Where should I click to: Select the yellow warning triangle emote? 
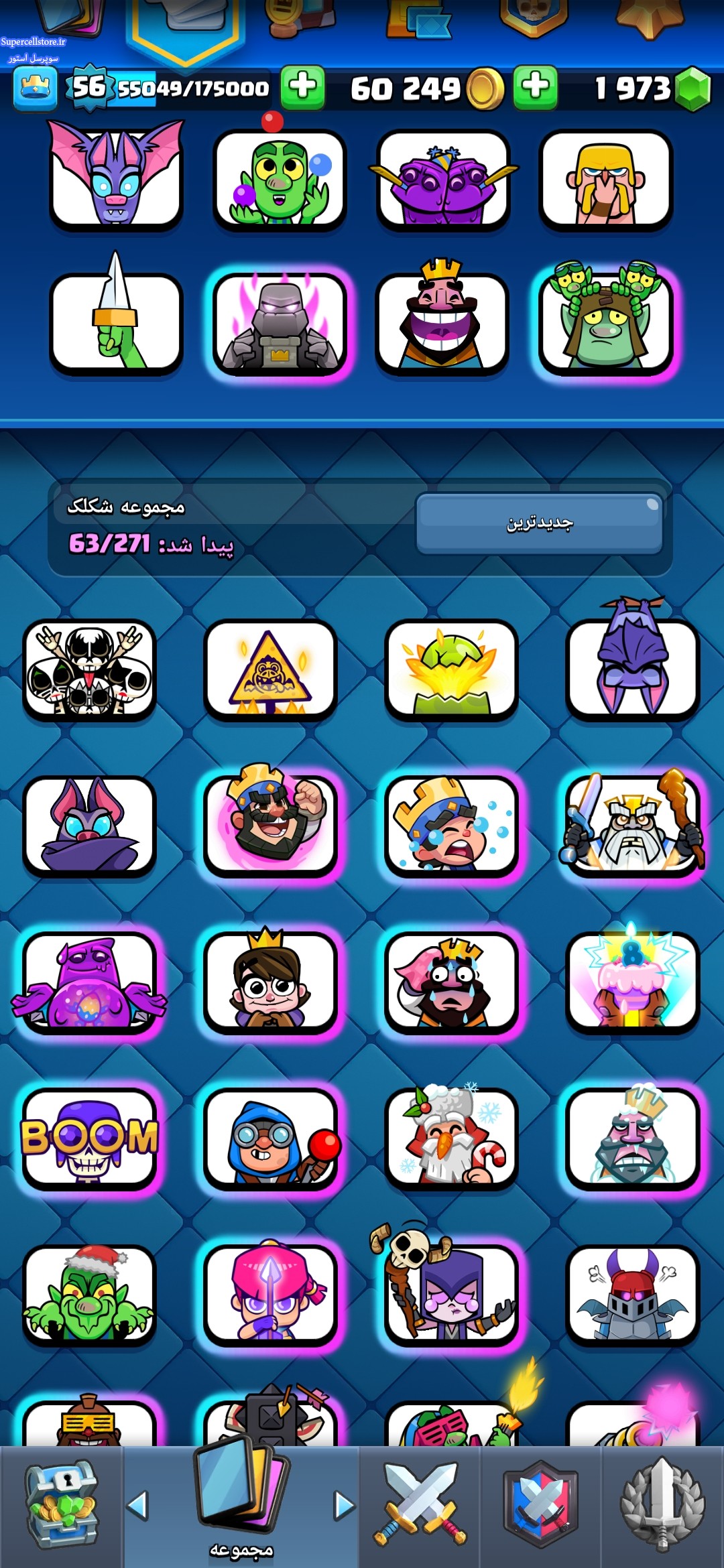point(270,669)
